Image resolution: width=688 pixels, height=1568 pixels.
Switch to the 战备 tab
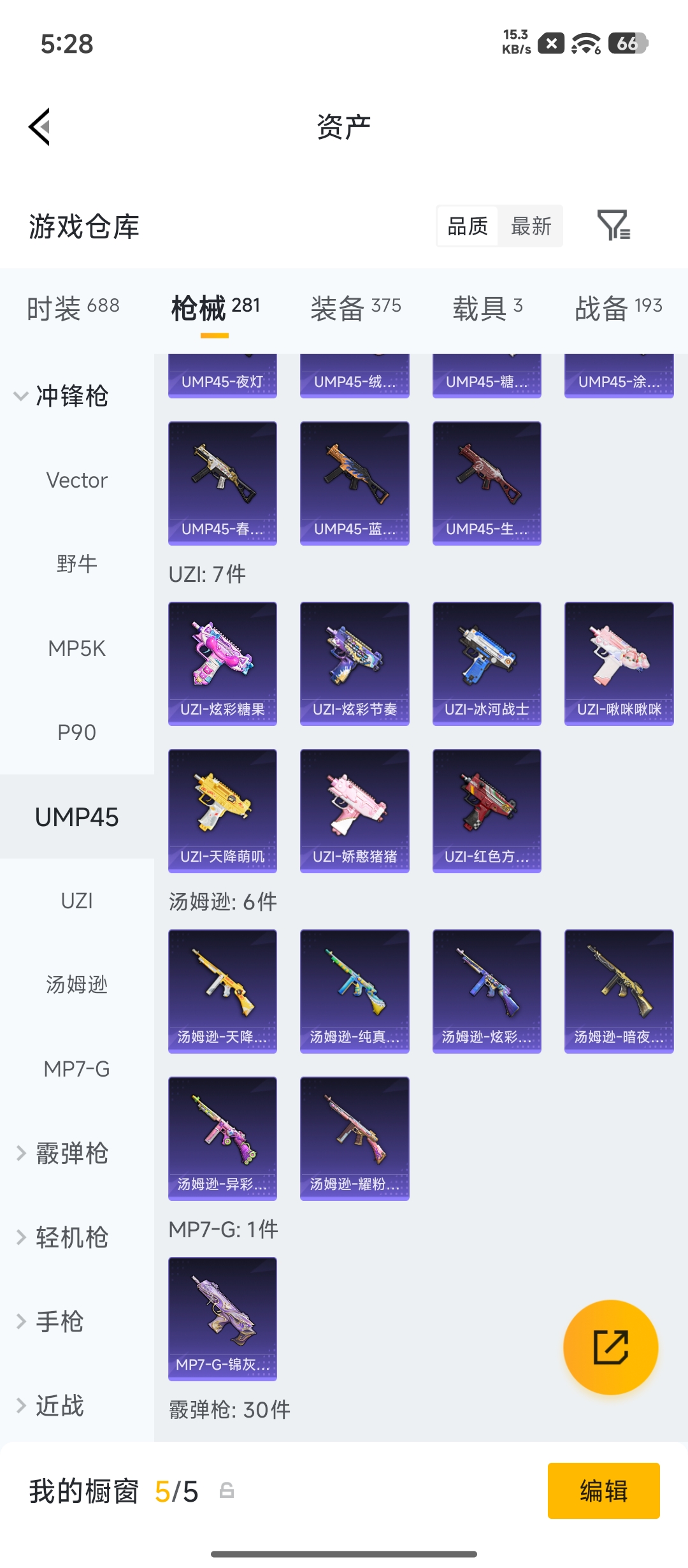619,309
